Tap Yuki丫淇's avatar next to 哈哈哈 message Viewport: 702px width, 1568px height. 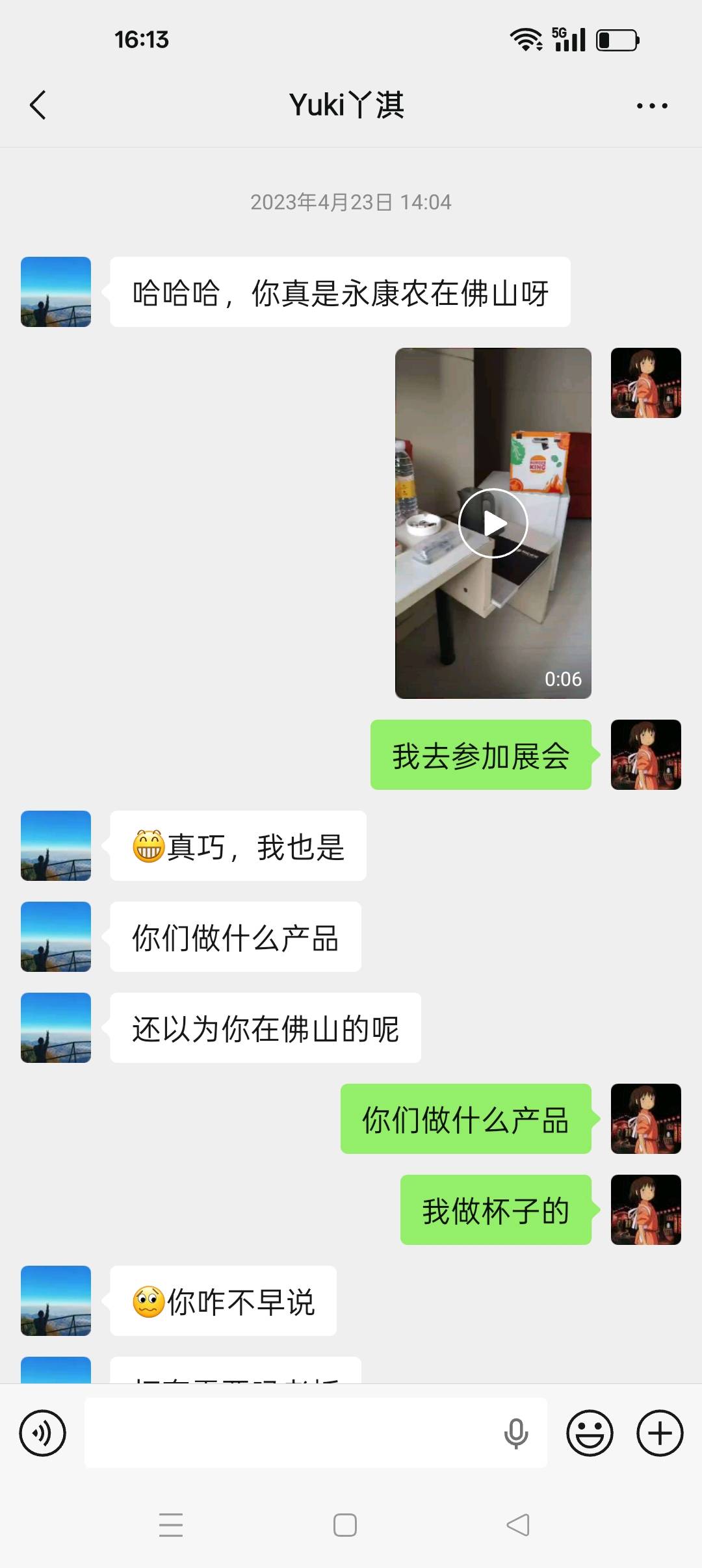[55, 291]
